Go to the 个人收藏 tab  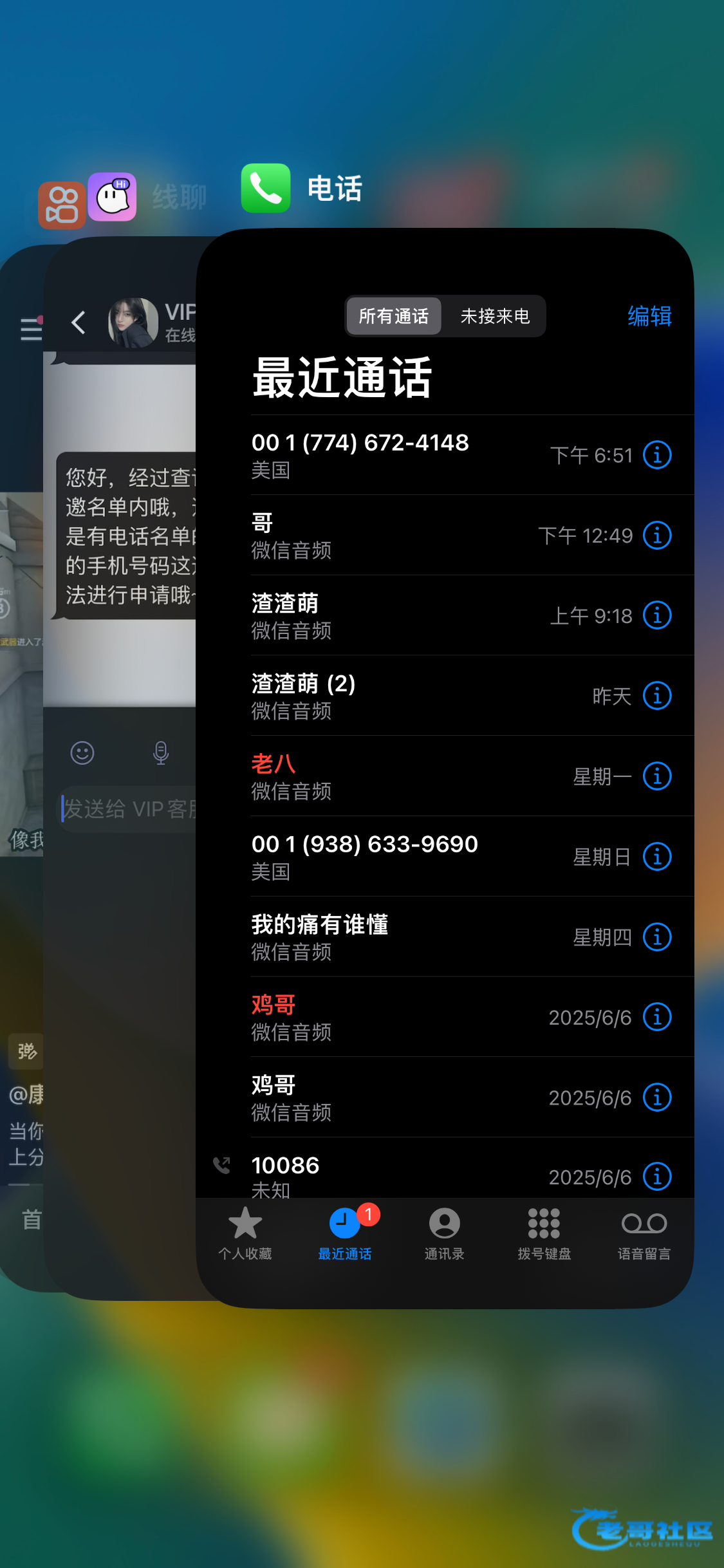click(245, 1233)
